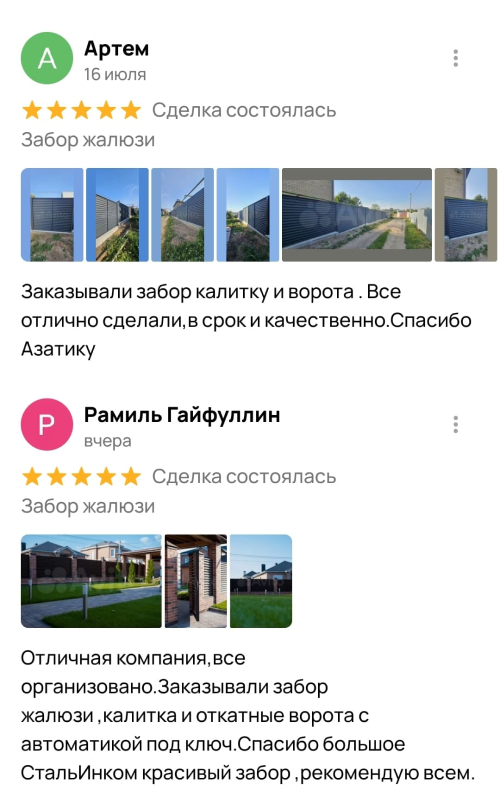View the first fence photo in Артем's review
The height and width of the screenshot is (800, 500).
coord(52,215)
